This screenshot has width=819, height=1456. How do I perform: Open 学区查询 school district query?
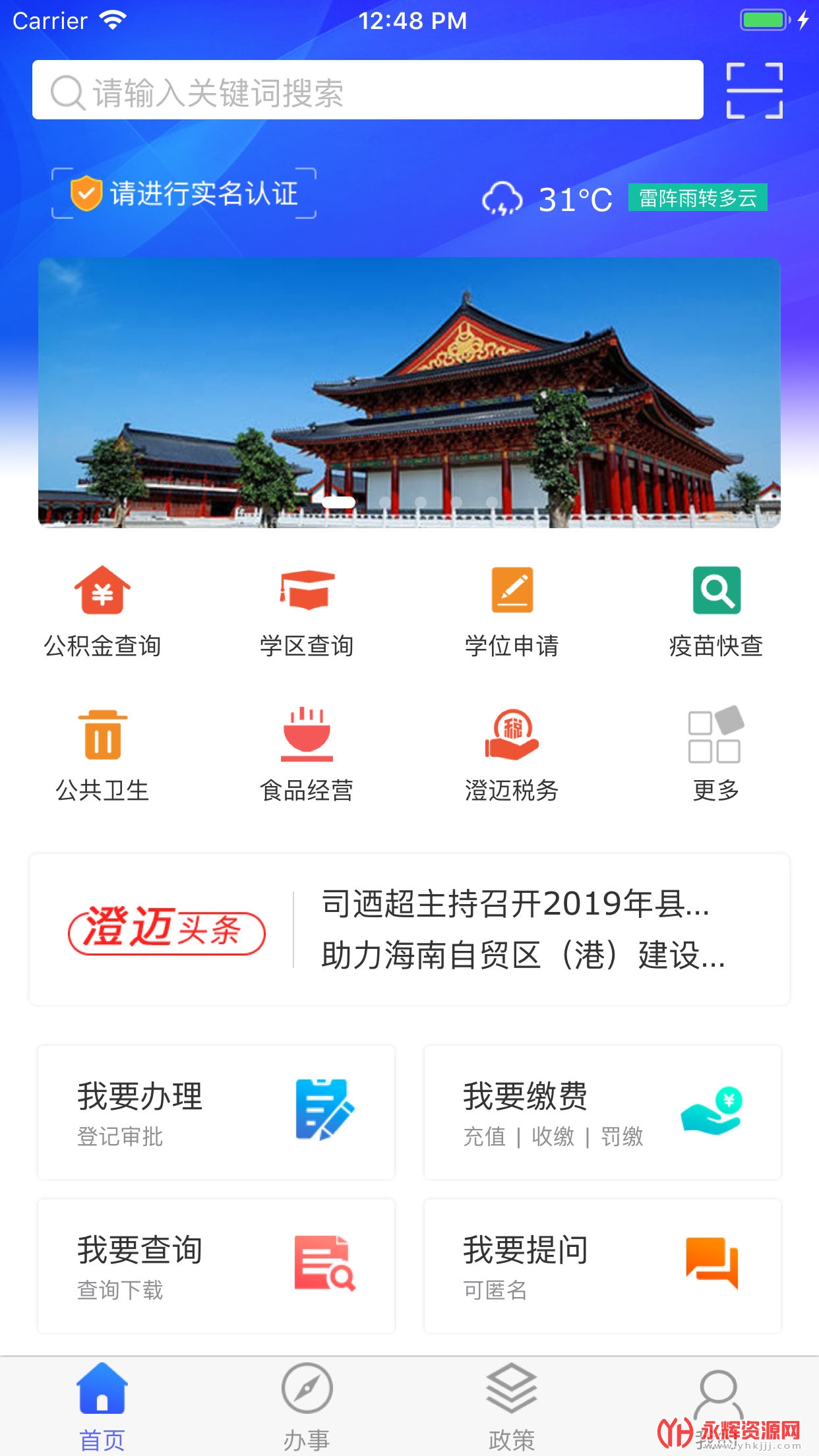(307, 611)
